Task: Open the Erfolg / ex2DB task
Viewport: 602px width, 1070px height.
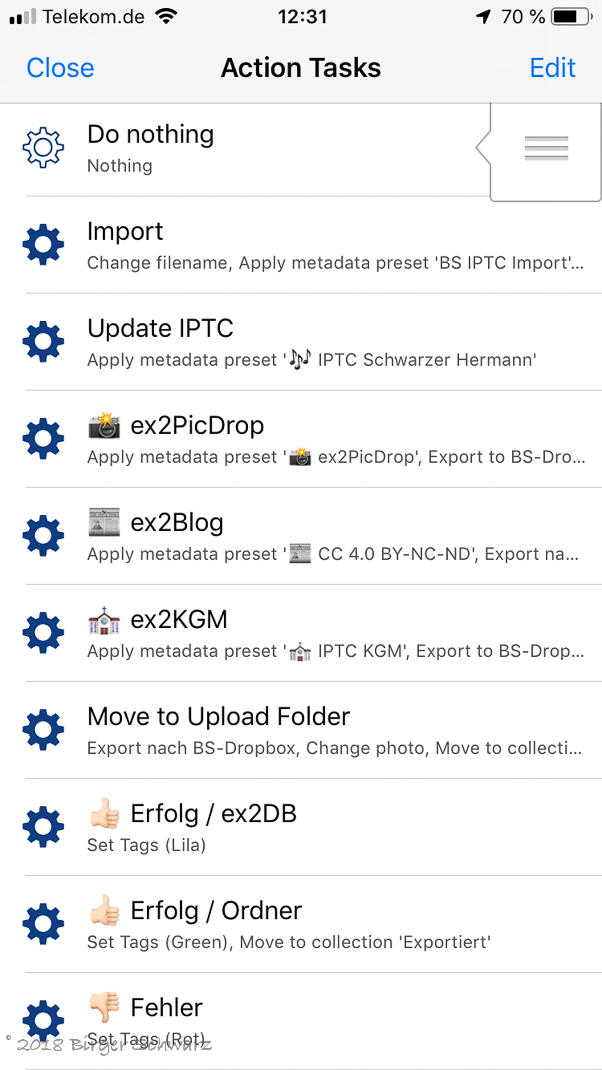Action: pos(300,827)
